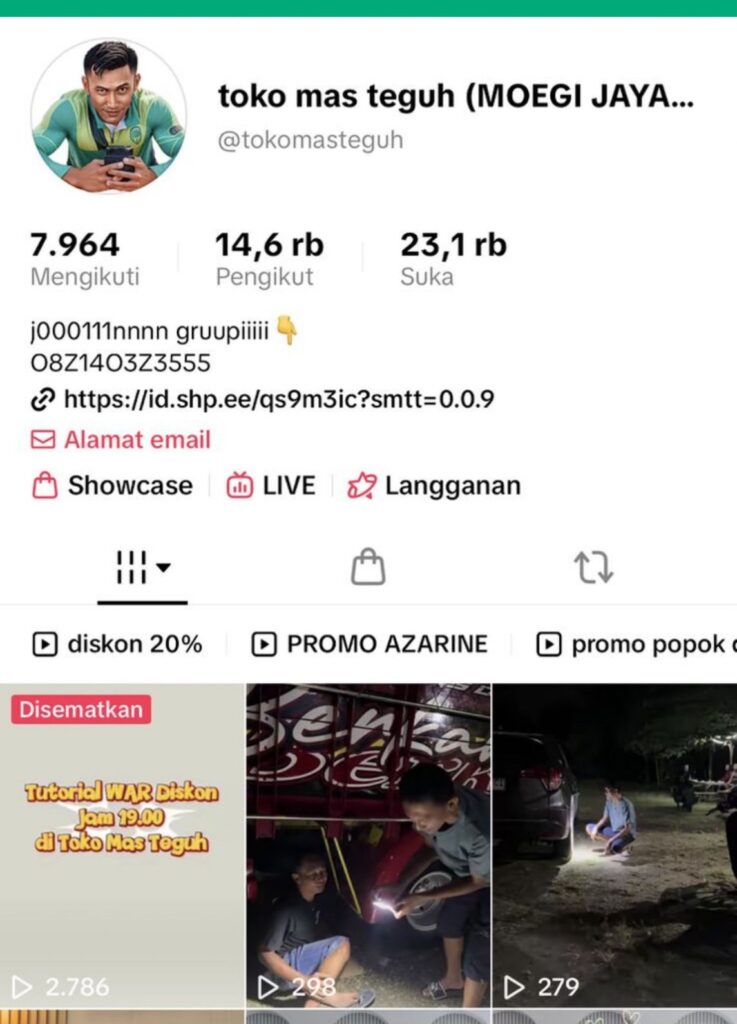
Task: Open the diskon 20% playlist
Action: (118, 645)
